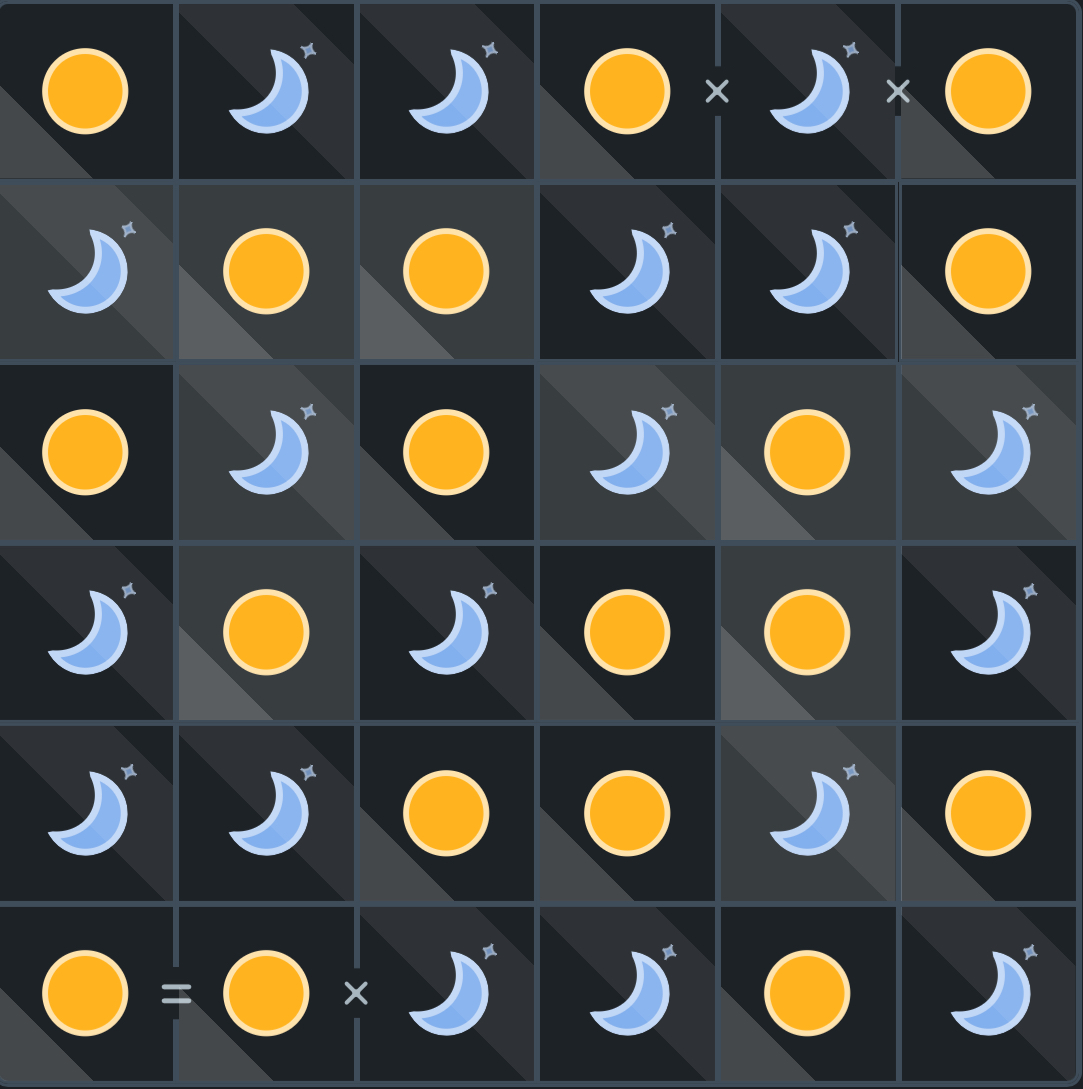The height and width of the screenshot is (1089, 1083).
Task: Toggle the moon right of the bottom-row × marker
Action: 447,993
